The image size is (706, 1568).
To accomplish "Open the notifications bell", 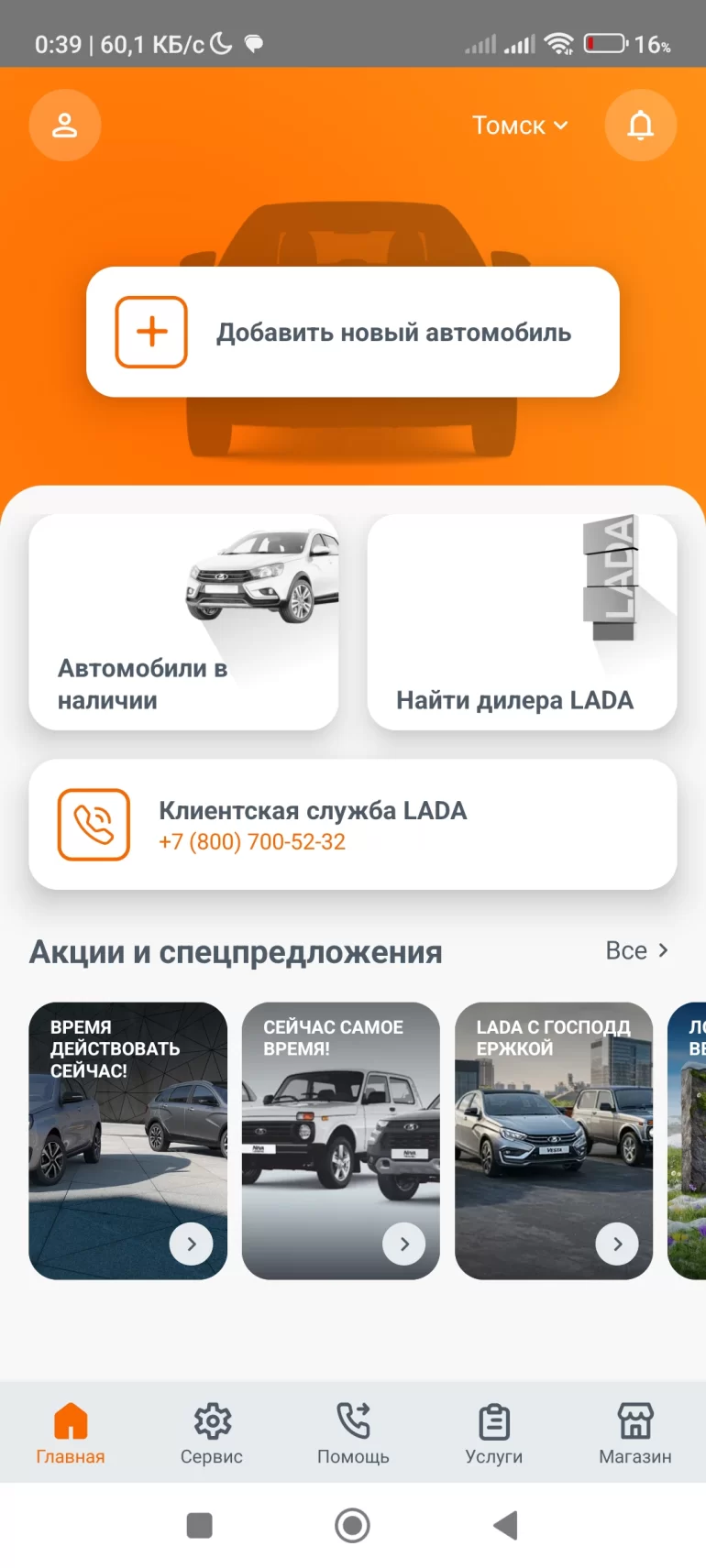I will point(640,126).
